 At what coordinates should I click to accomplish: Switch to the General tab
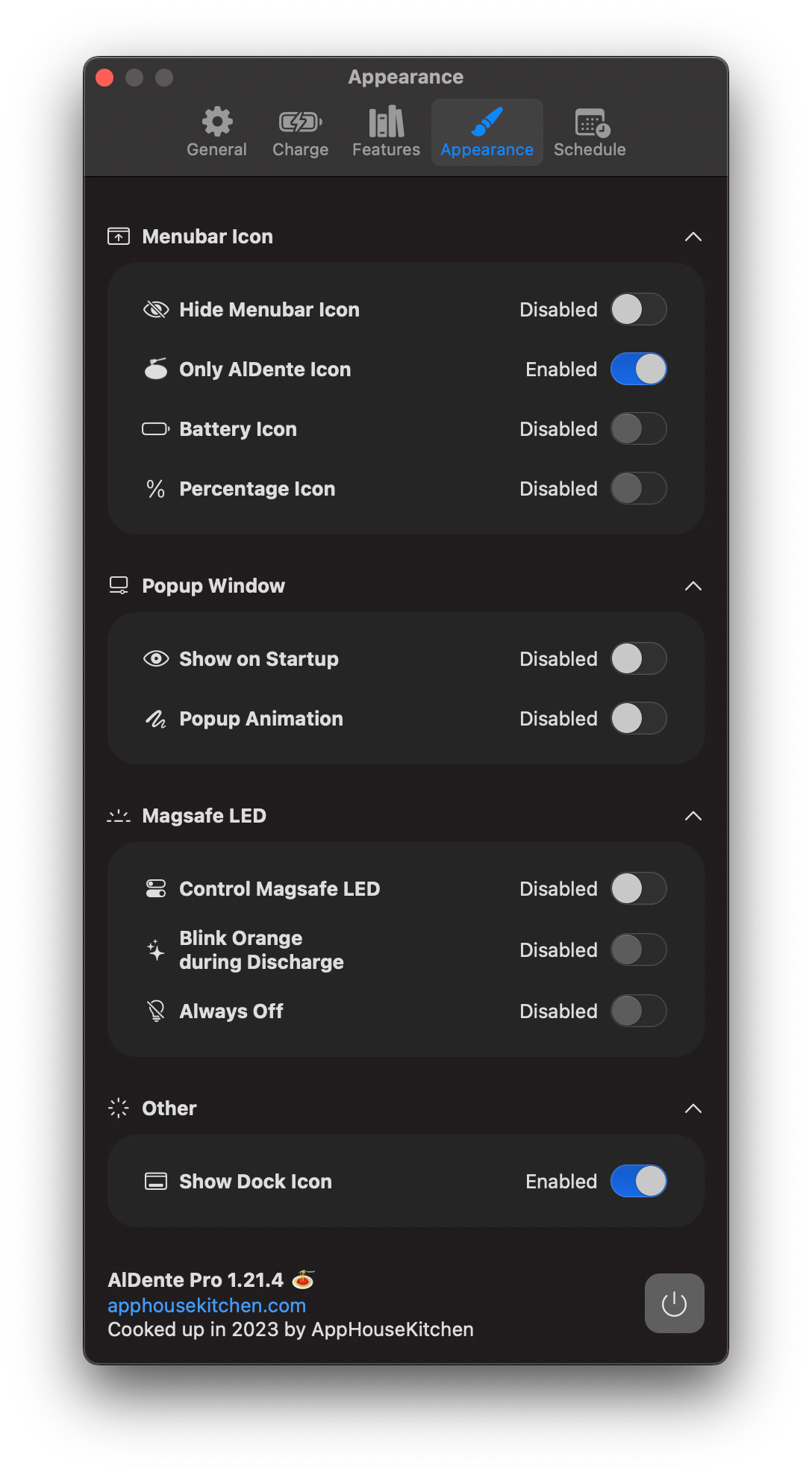coord(216,133)
